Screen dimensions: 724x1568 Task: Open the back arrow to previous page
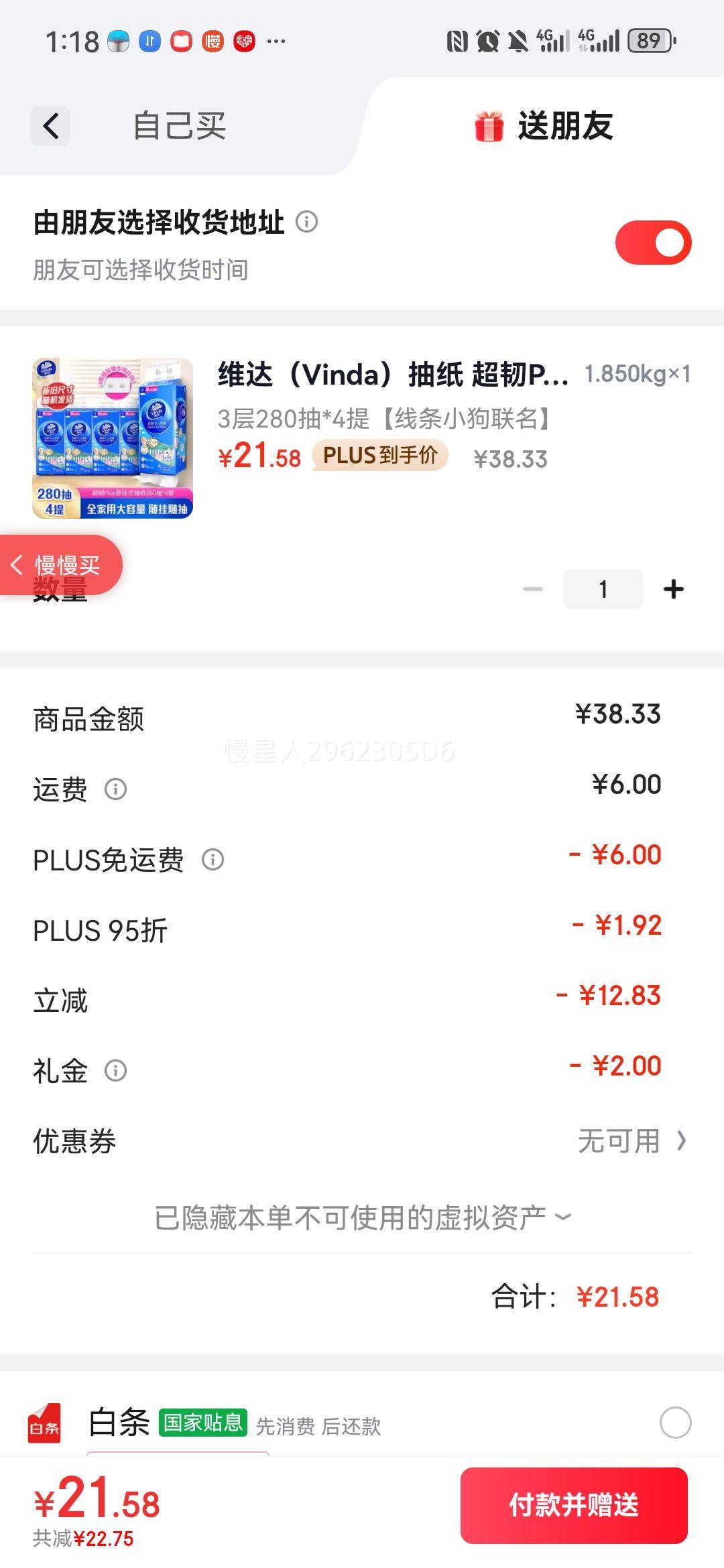[50, 126]
